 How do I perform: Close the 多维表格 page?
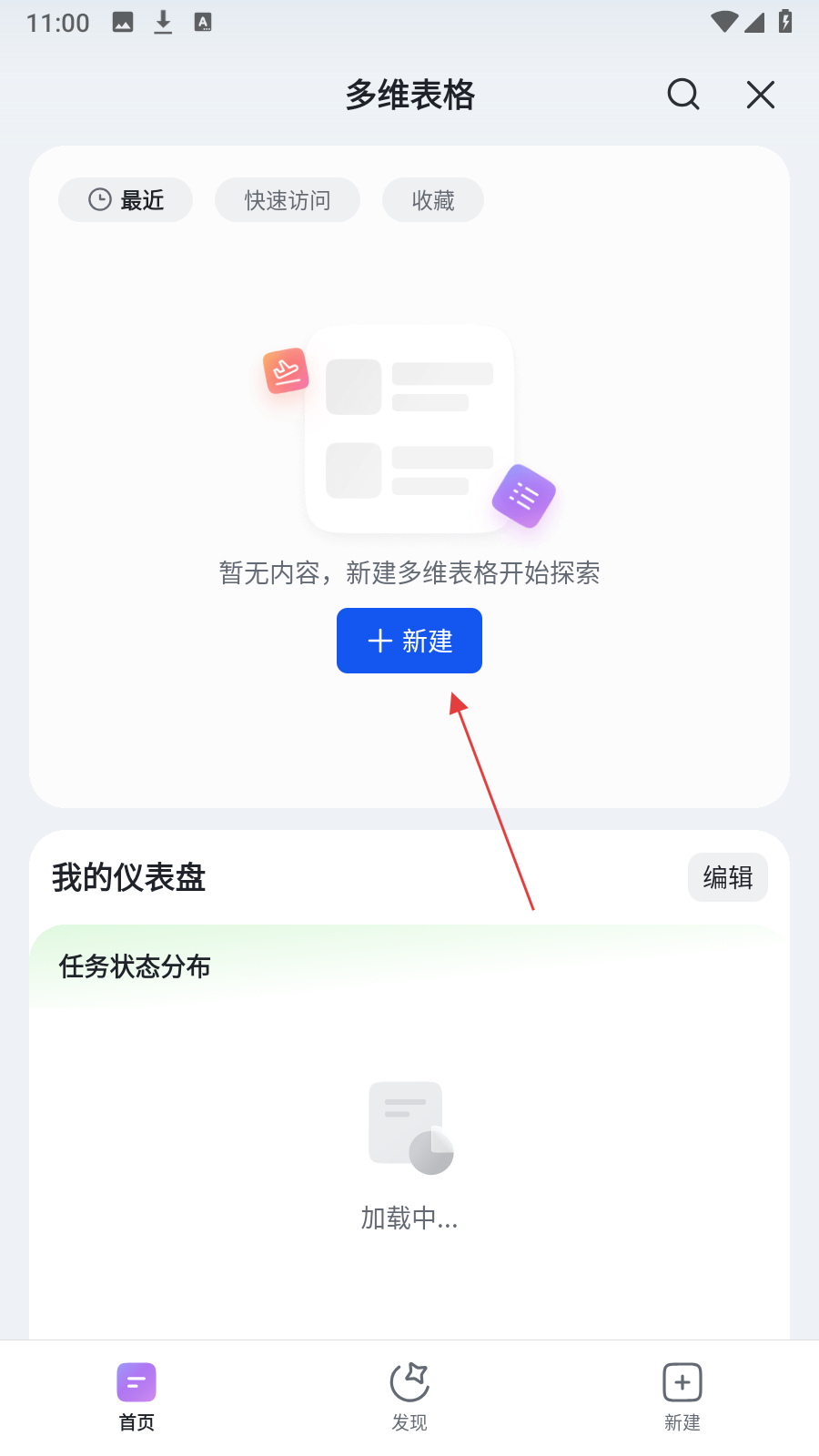[x=760, y=94]
